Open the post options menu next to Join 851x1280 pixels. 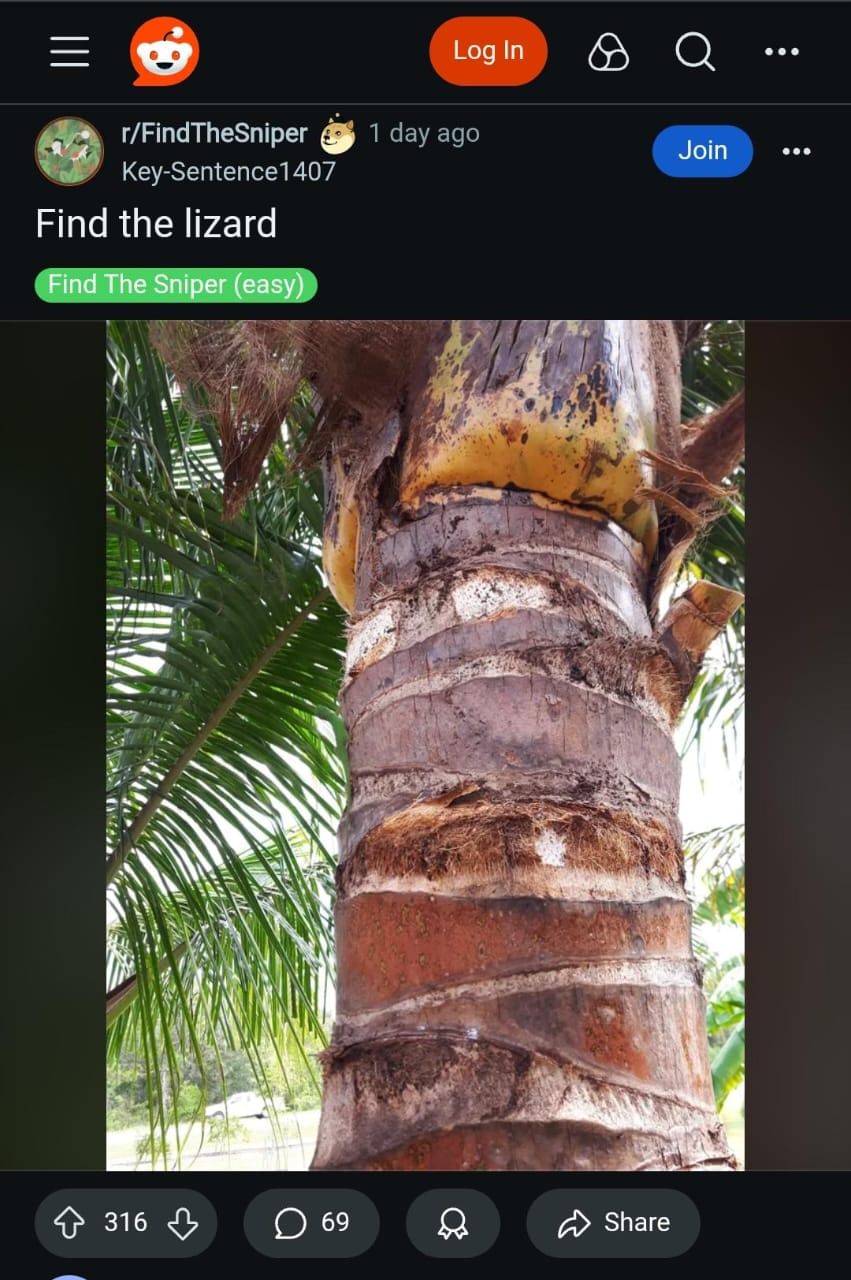pyautogui.click(x=796, y=150)
